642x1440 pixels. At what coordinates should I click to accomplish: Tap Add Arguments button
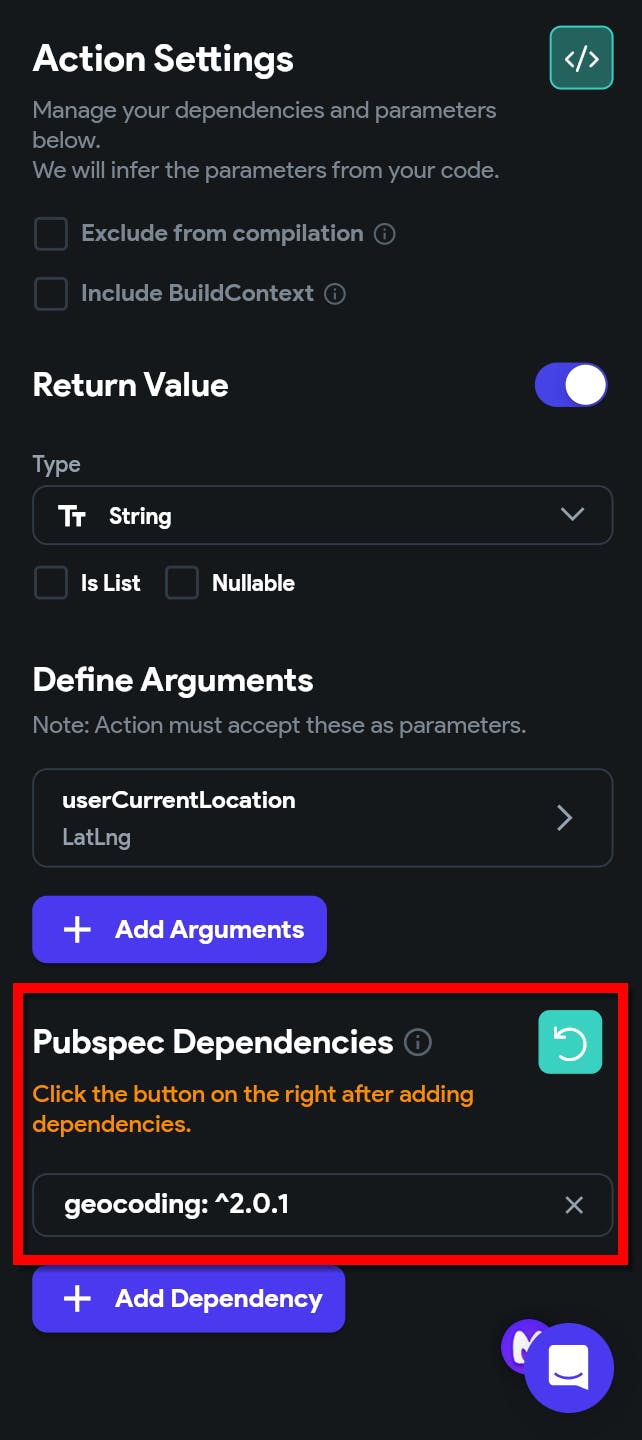pos(180,929)
